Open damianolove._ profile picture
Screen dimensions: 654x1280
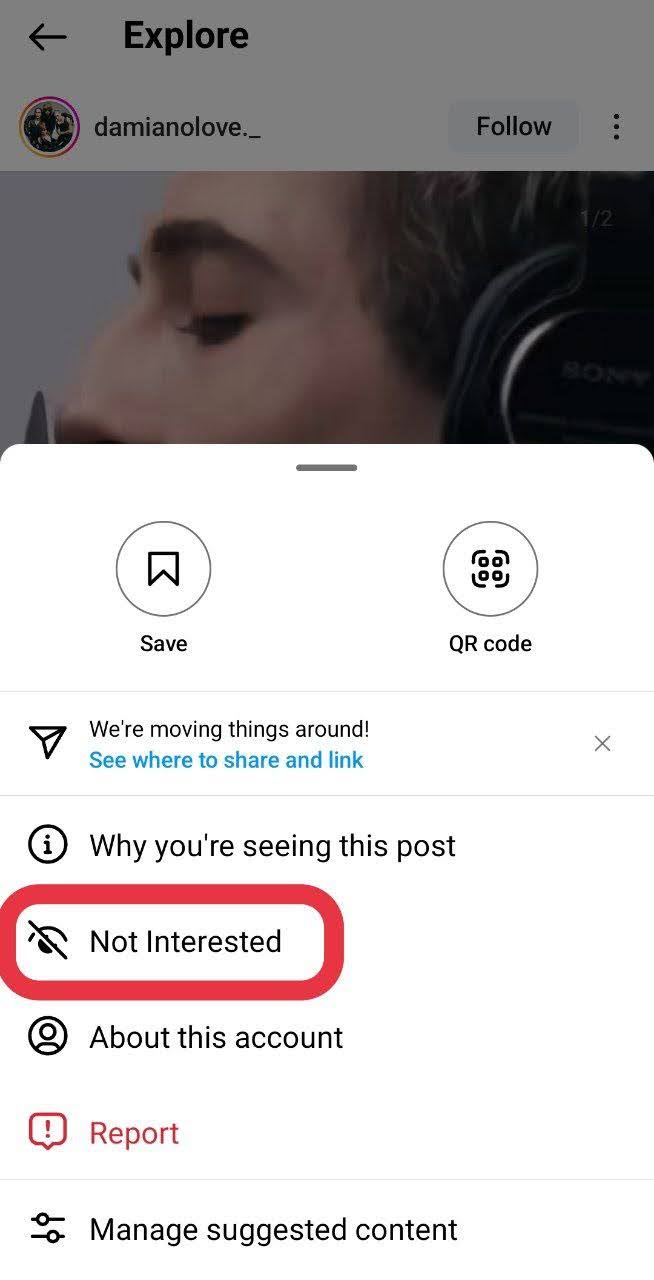point(48,127)
